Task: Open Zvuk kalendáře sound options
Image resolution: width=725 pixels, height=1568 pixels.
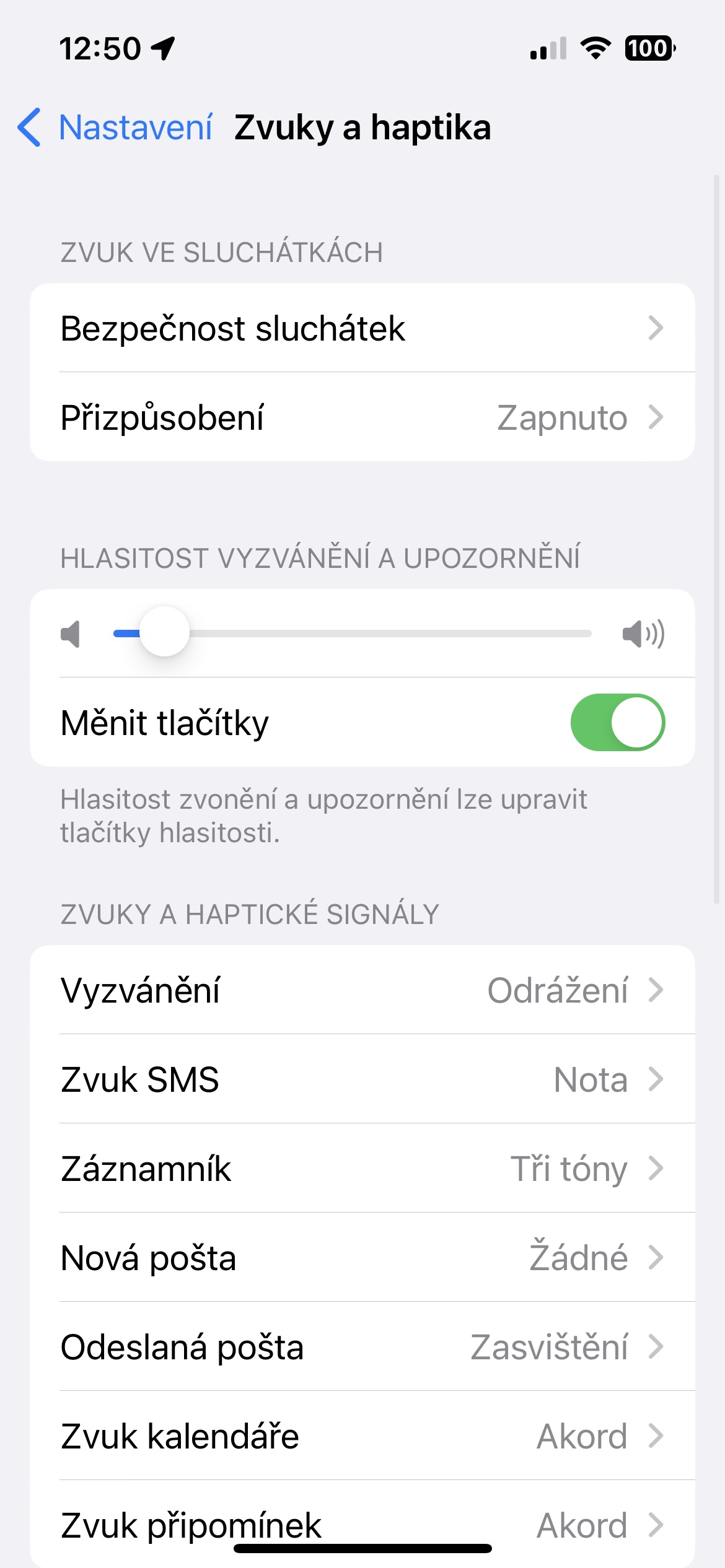Action: coord(362,1436)
